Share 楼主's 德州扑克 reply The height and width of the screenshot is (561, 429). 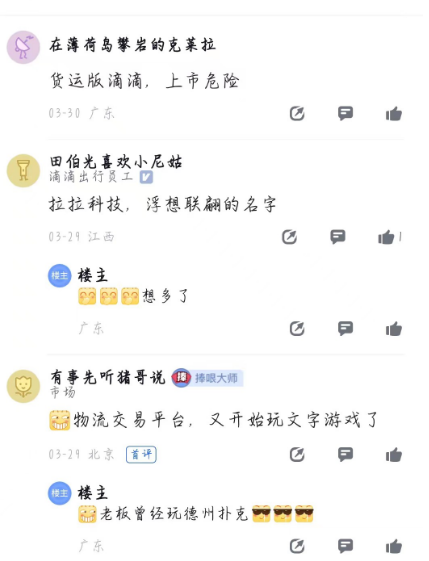tap(297, 546)
